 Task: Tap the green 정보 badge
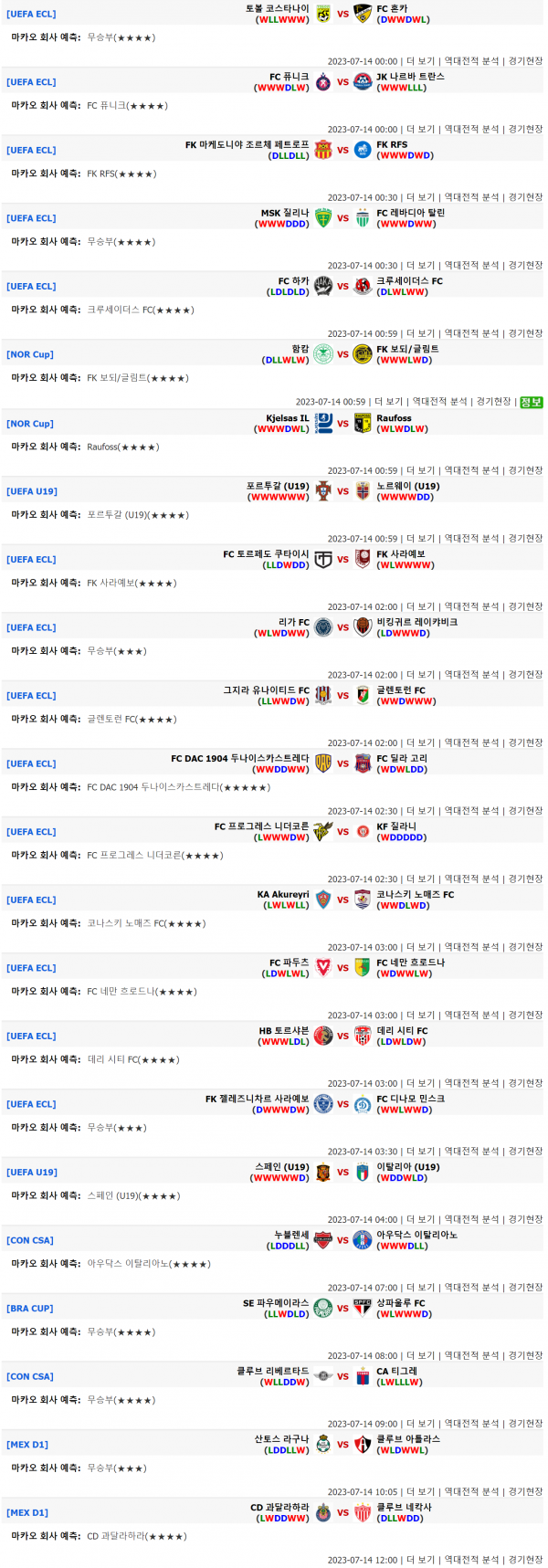coord(532,402)
